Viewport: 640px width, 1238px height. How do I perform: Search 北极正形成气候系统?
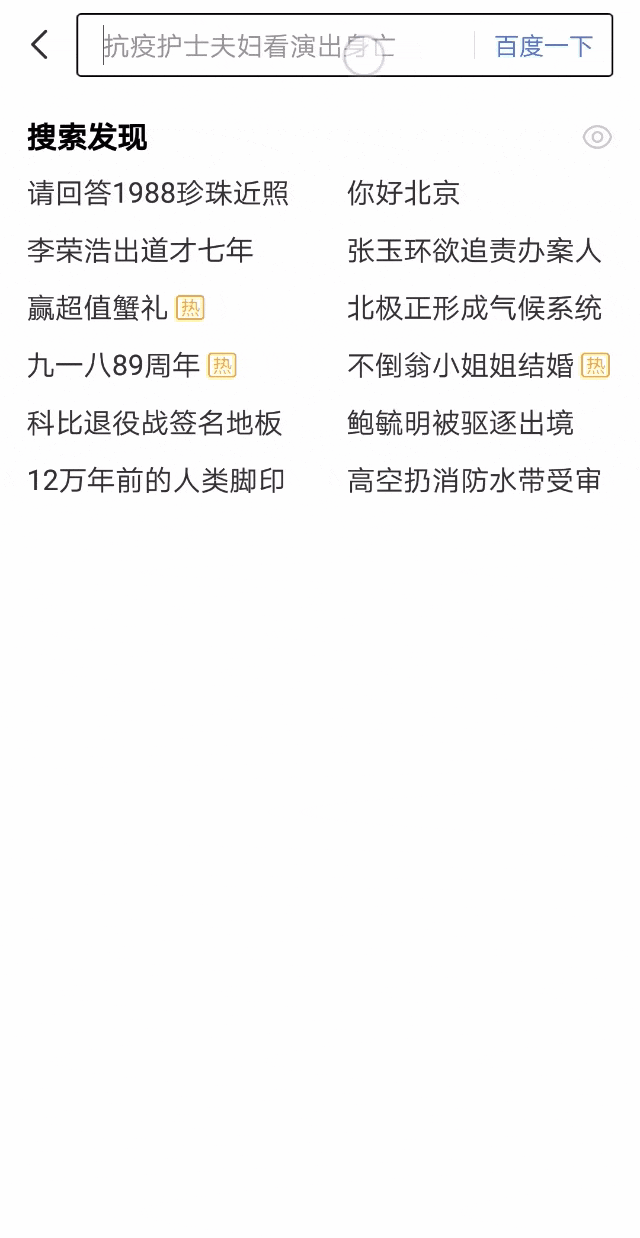coord(474,308)
